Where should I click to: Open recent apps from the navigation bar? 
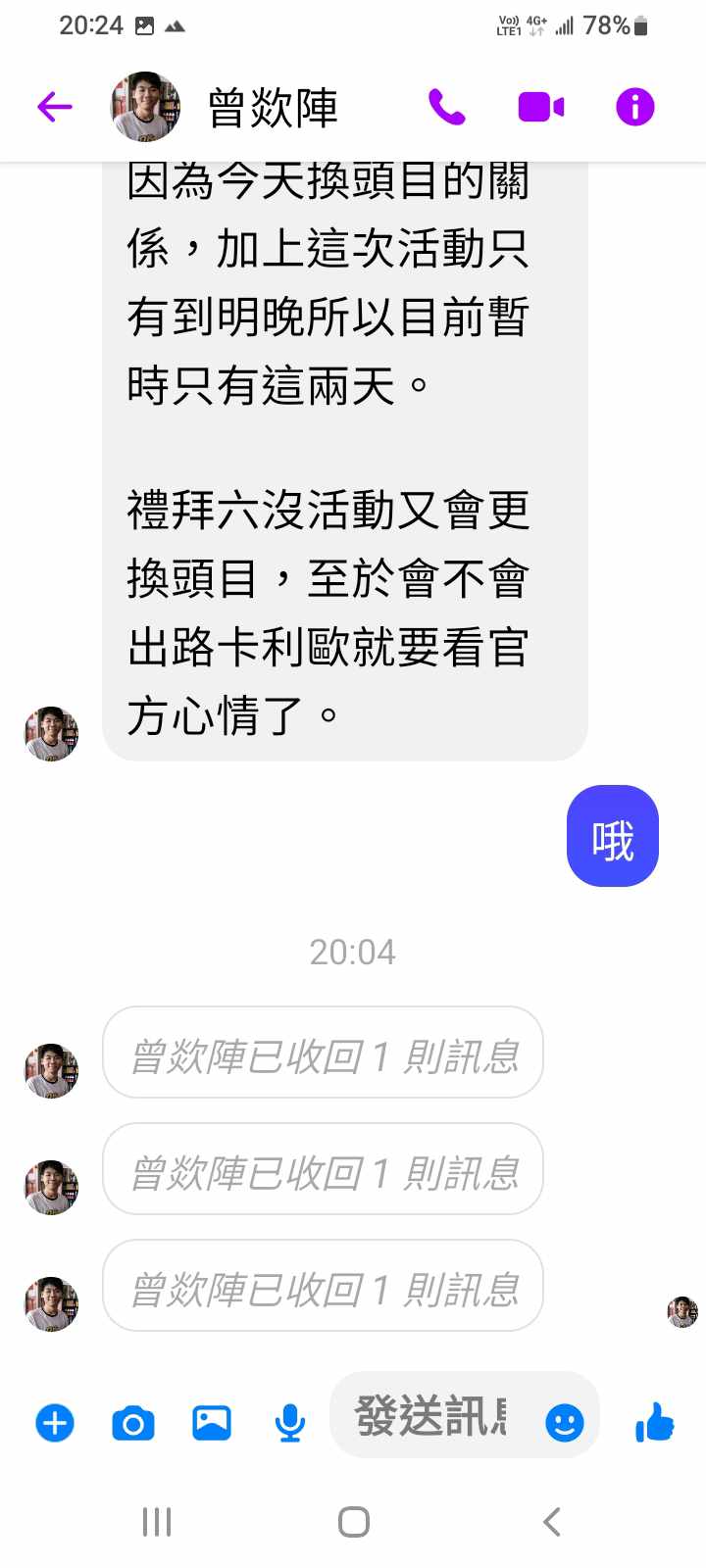pos(157,1522)
